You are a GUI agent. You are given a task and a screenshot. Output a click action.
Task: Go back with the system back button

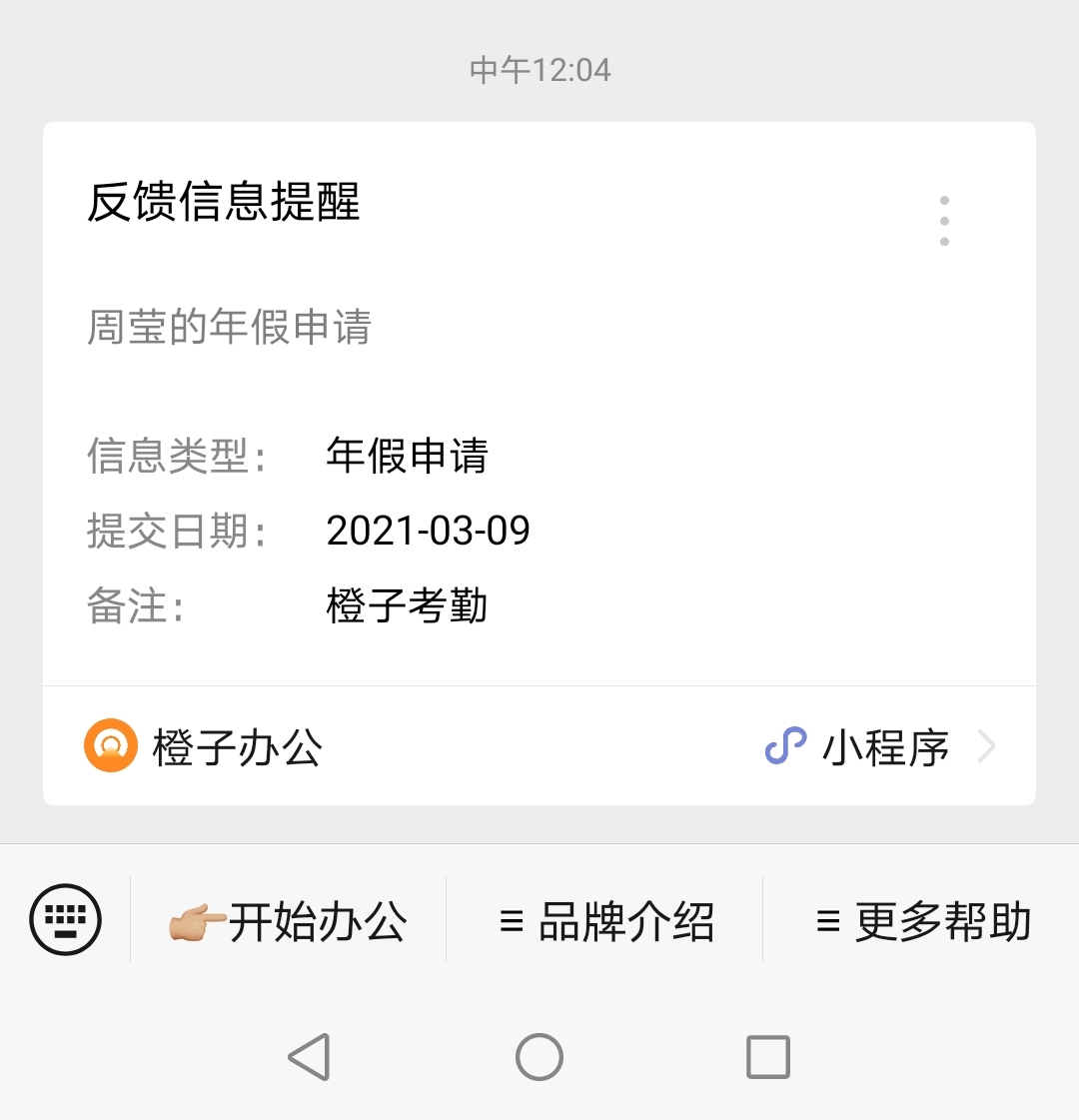tap(309, 1056)
